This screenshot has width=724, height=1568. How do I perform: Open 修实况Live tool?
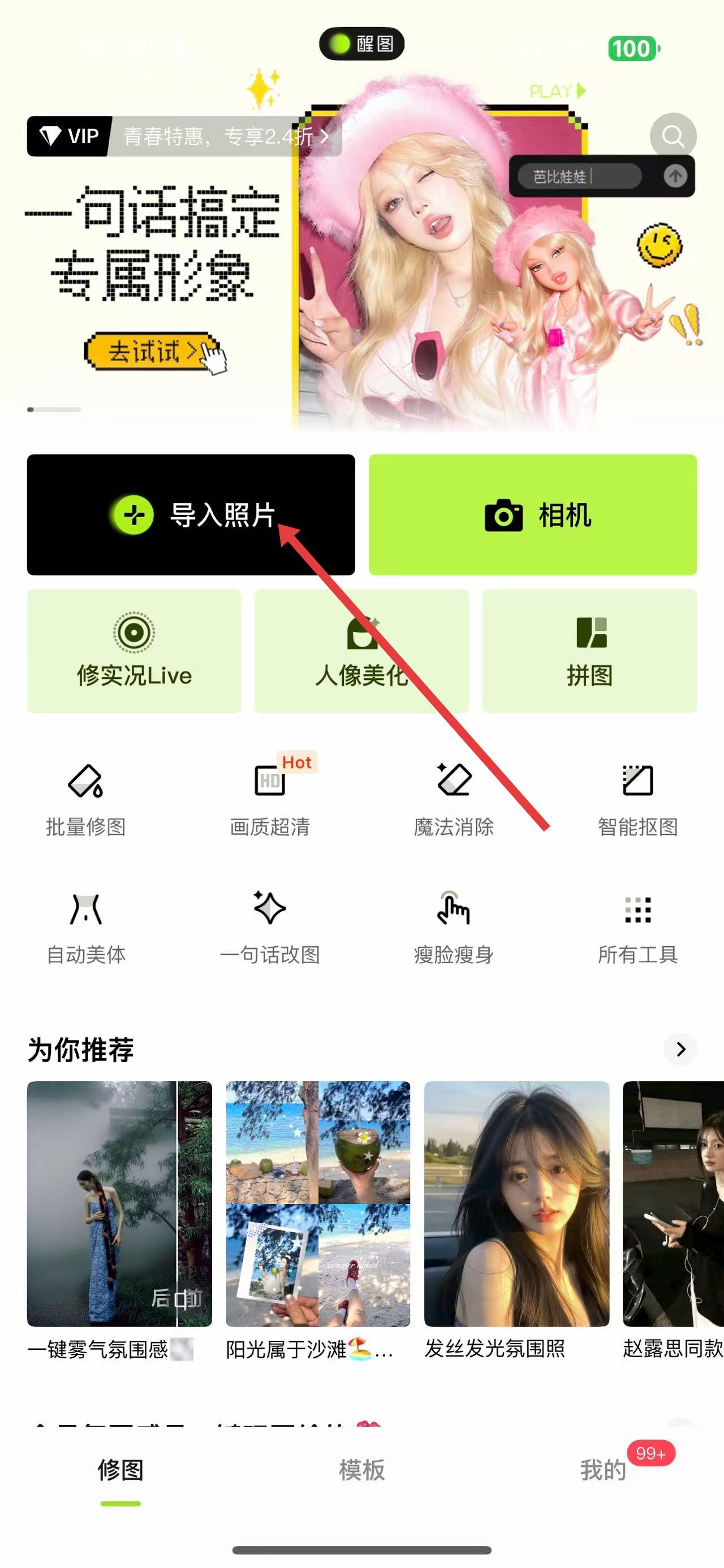click(134, 650)
